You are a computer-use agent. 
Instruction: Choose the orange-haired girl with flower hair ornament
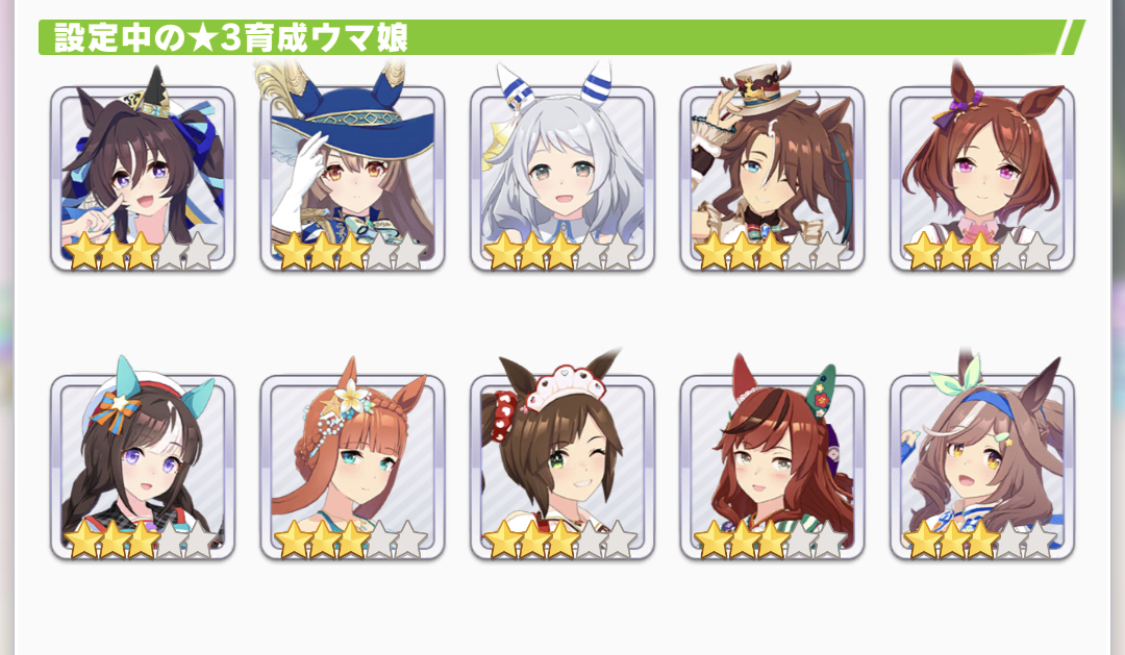[352, 466]
